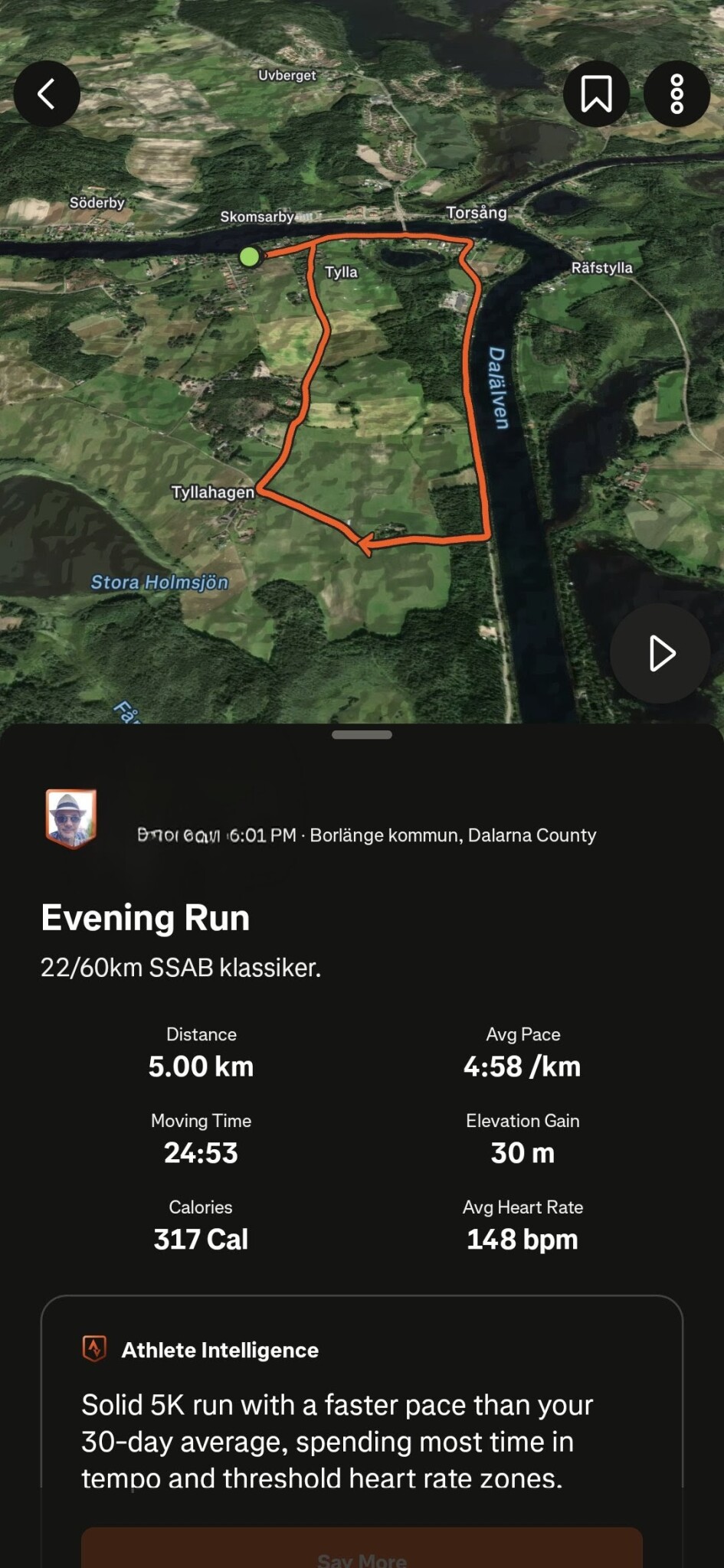Open the three-dot overflow menu
The height and width of the screenshot is (1568, 724).
[x=676, y=94]
